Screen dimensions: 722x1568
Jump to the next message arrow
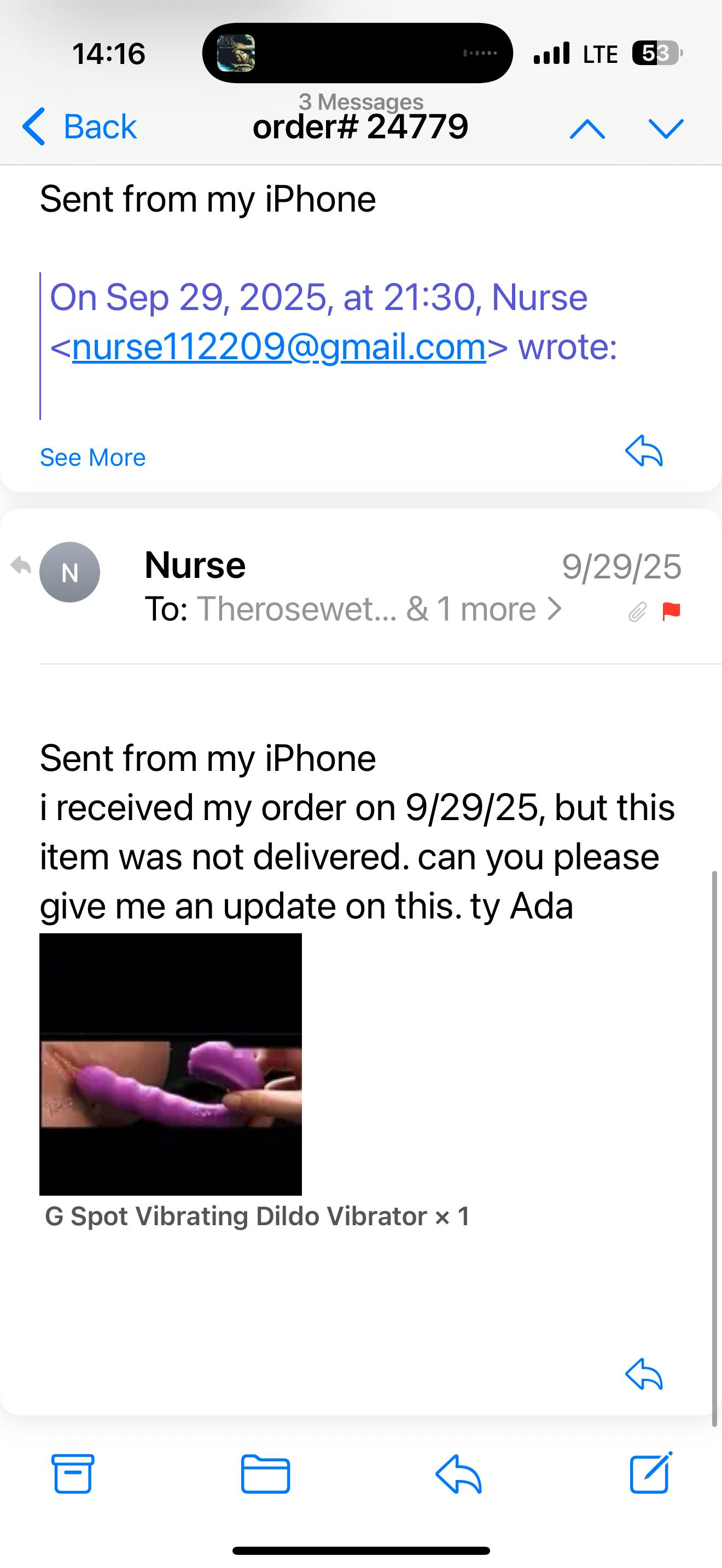click(x=666, y=128)
